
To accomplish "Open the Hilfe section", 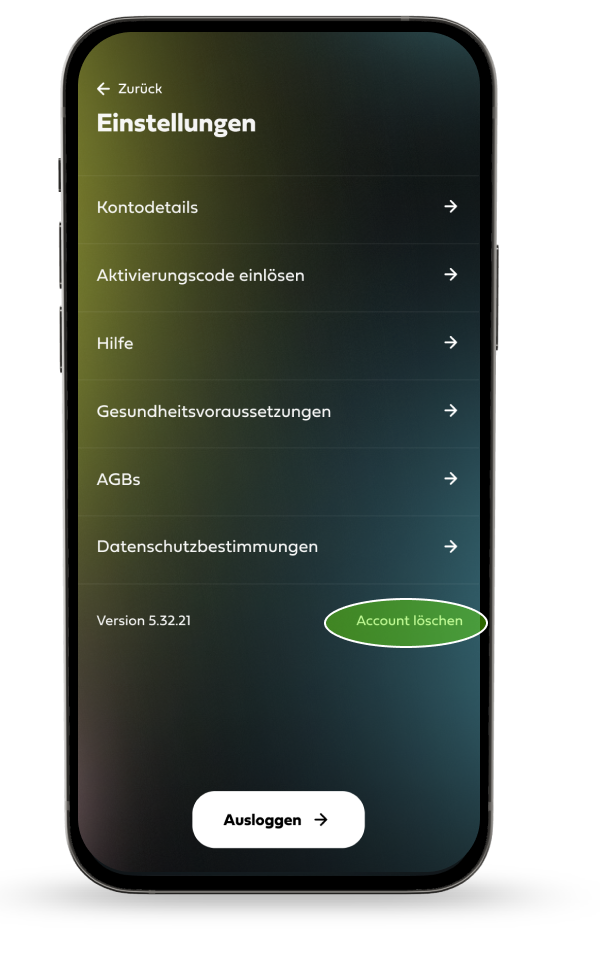I will (277, 343).
